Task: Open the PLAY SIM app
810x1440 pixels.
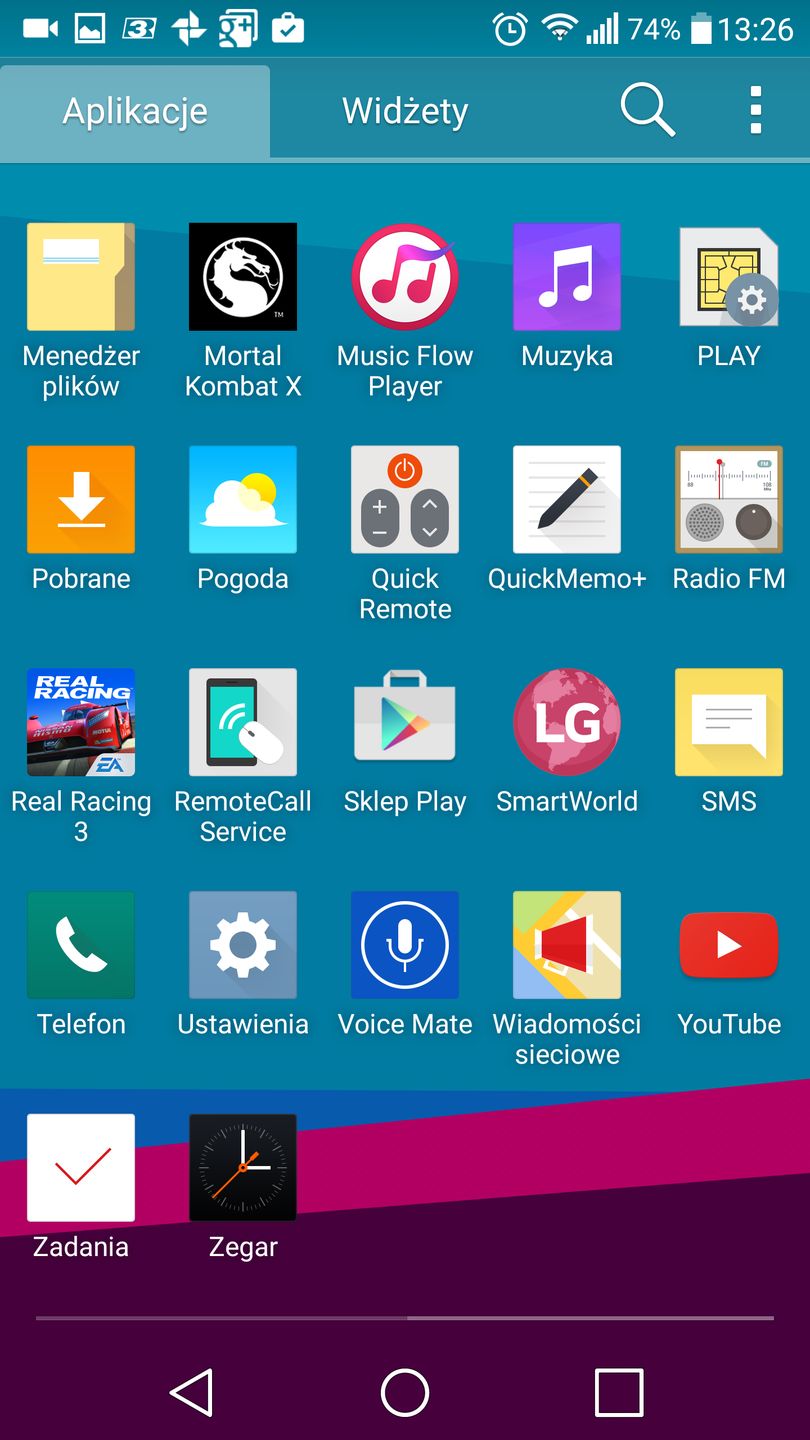Action: (x=729, y=277)
